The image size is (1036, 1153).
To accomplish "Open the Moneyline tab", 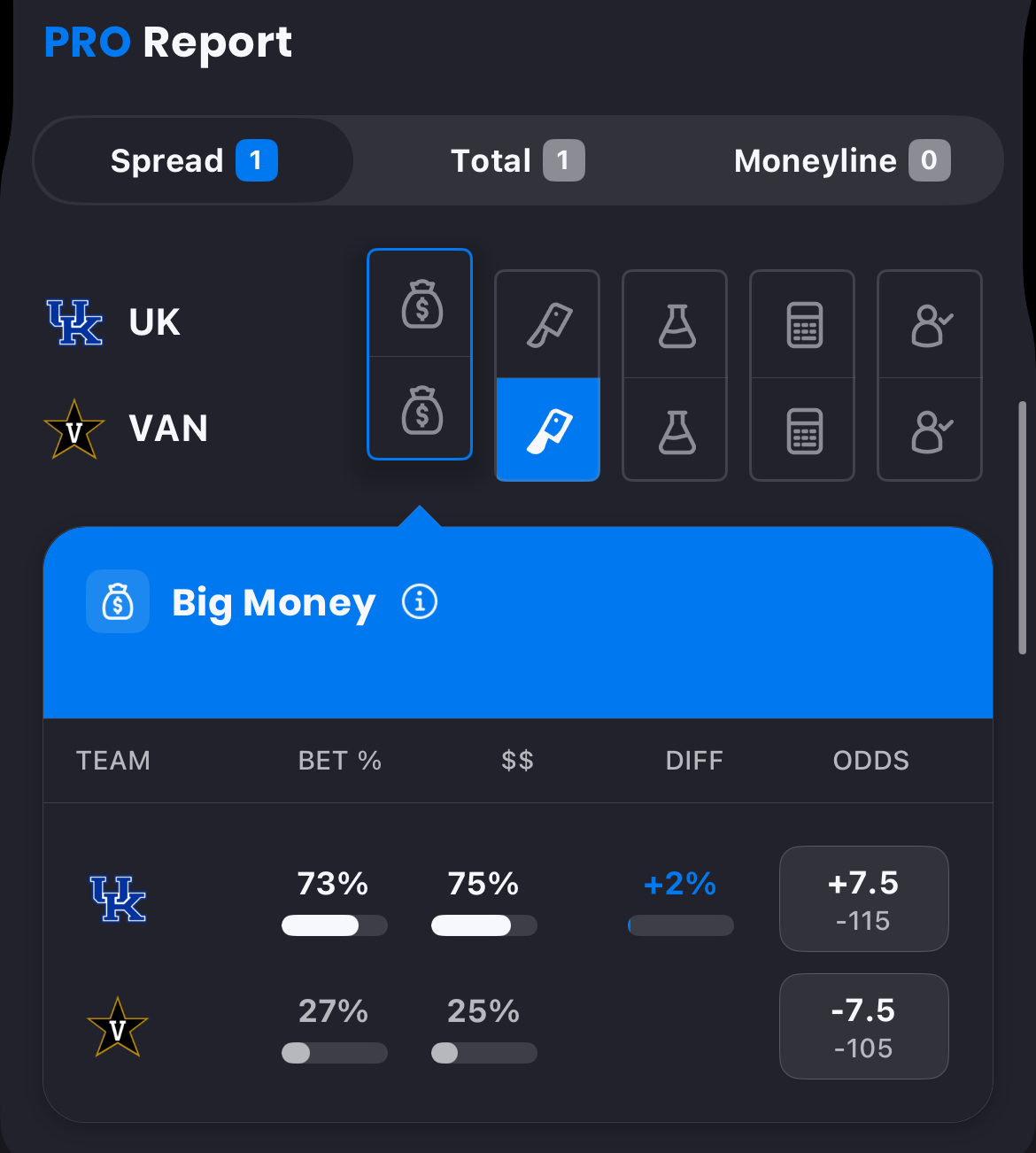I will (x=841, y=161).
